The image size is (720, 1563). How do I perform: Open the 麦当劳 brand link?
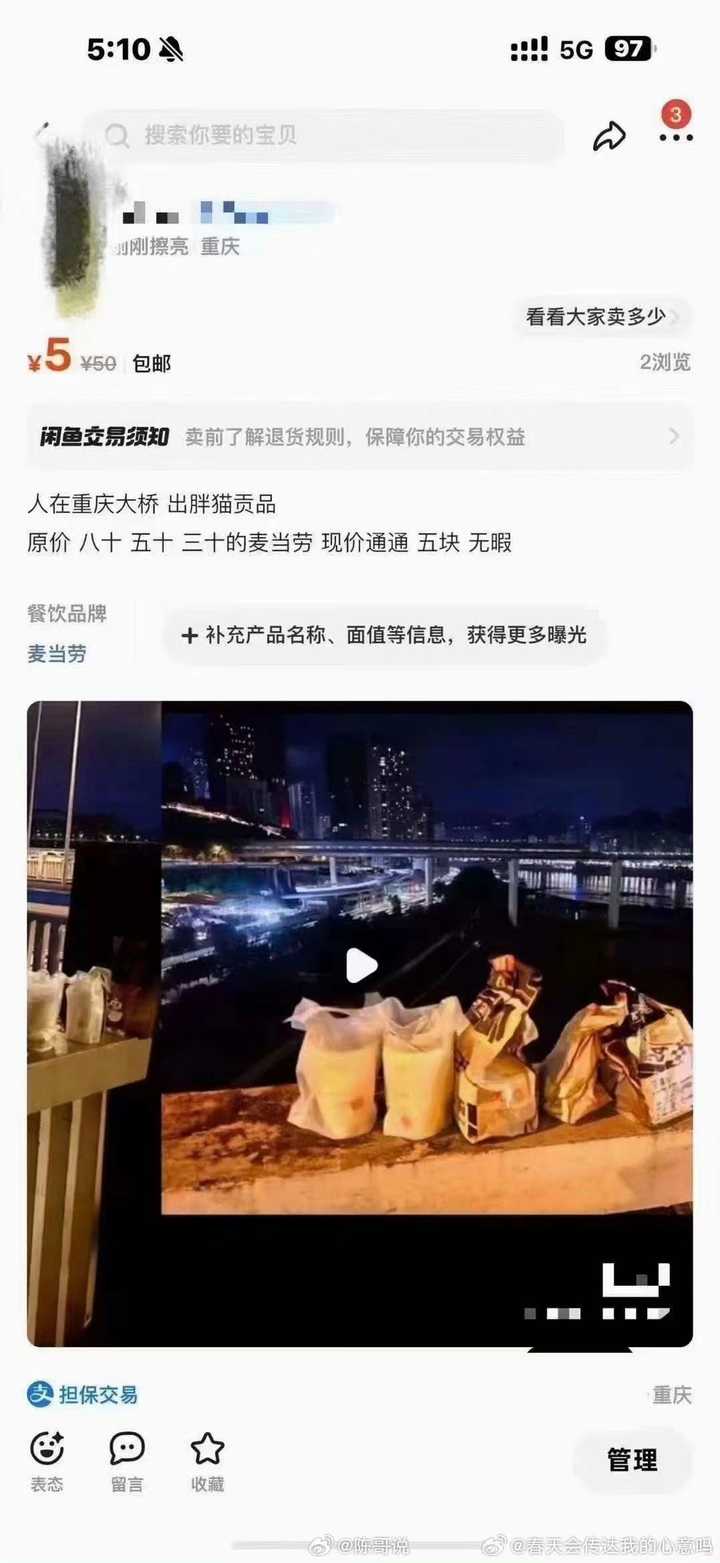tap(56, 654)
